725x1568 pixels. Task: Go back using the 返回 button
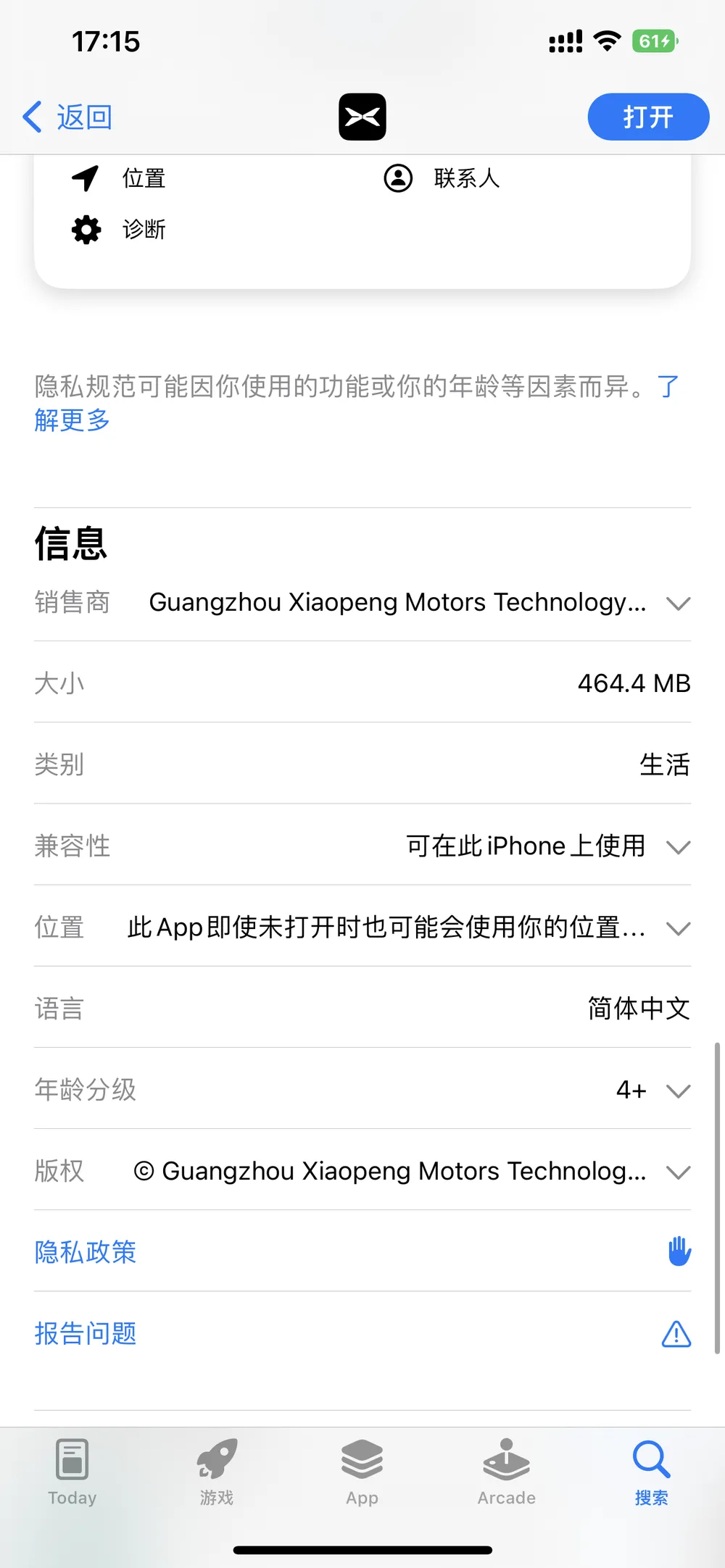pyautogui.click(x=67, y=117)
